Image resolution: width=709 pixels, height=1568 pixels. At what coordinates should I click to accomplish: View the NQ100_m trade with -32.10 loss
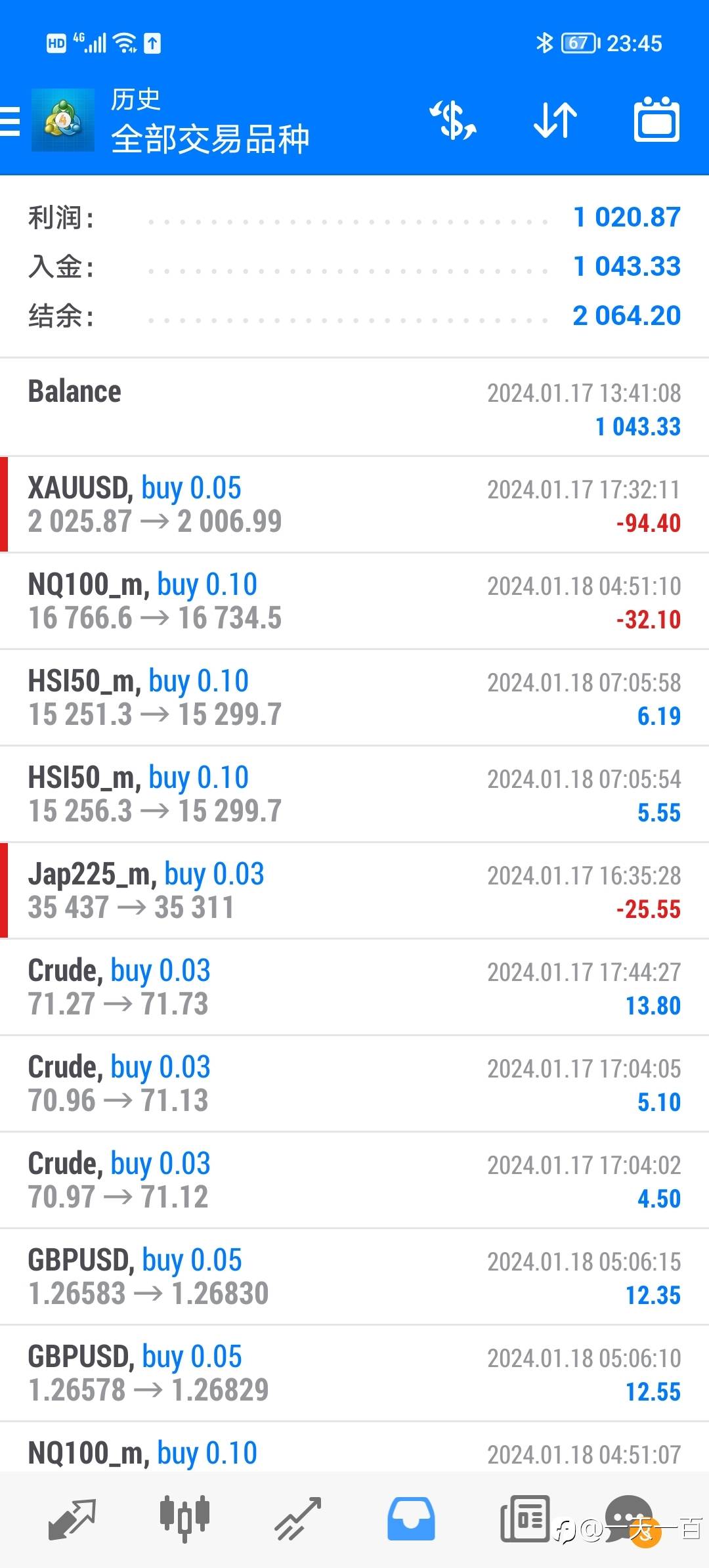pyautogui.click(x=354, y=601)
